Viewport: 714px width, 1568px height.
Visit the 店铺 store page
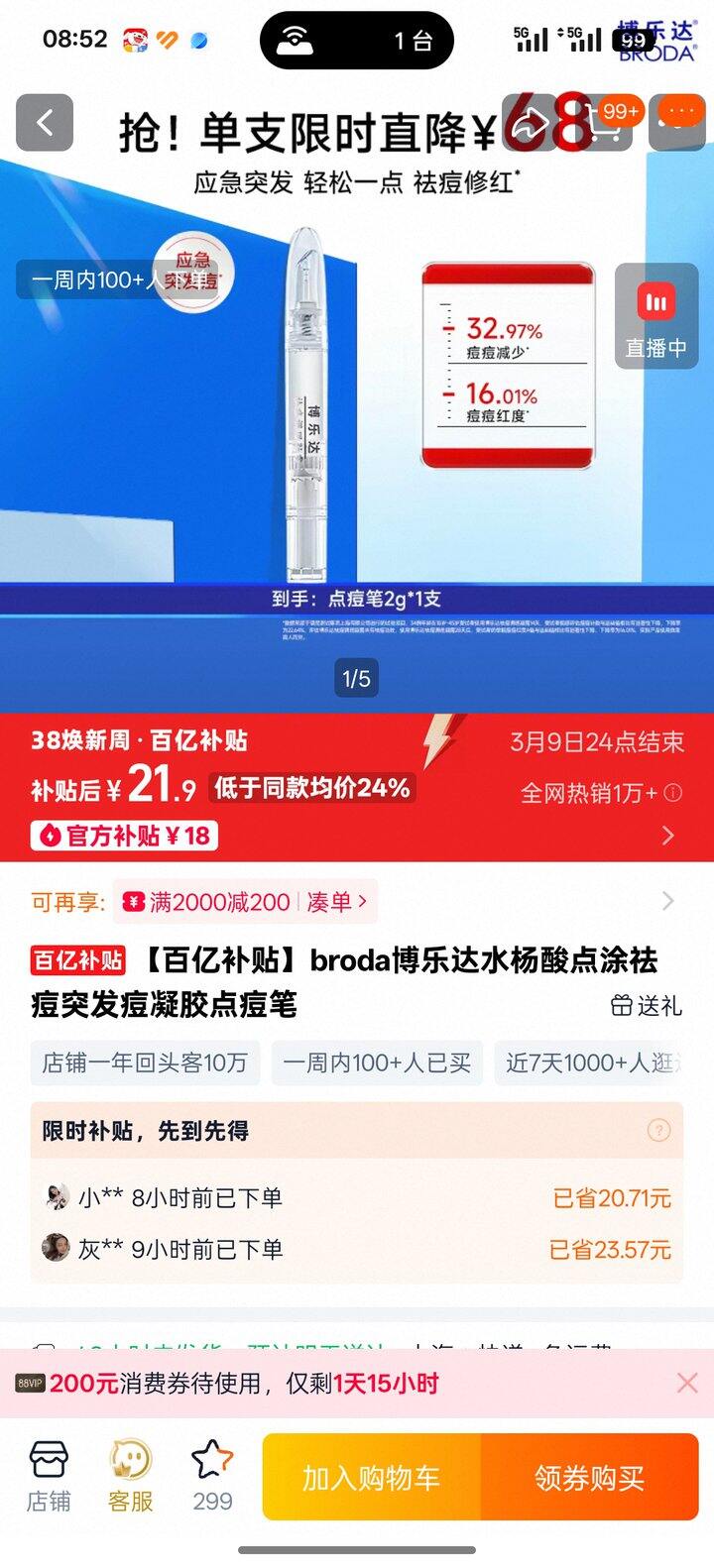[x=49, y=1476]
